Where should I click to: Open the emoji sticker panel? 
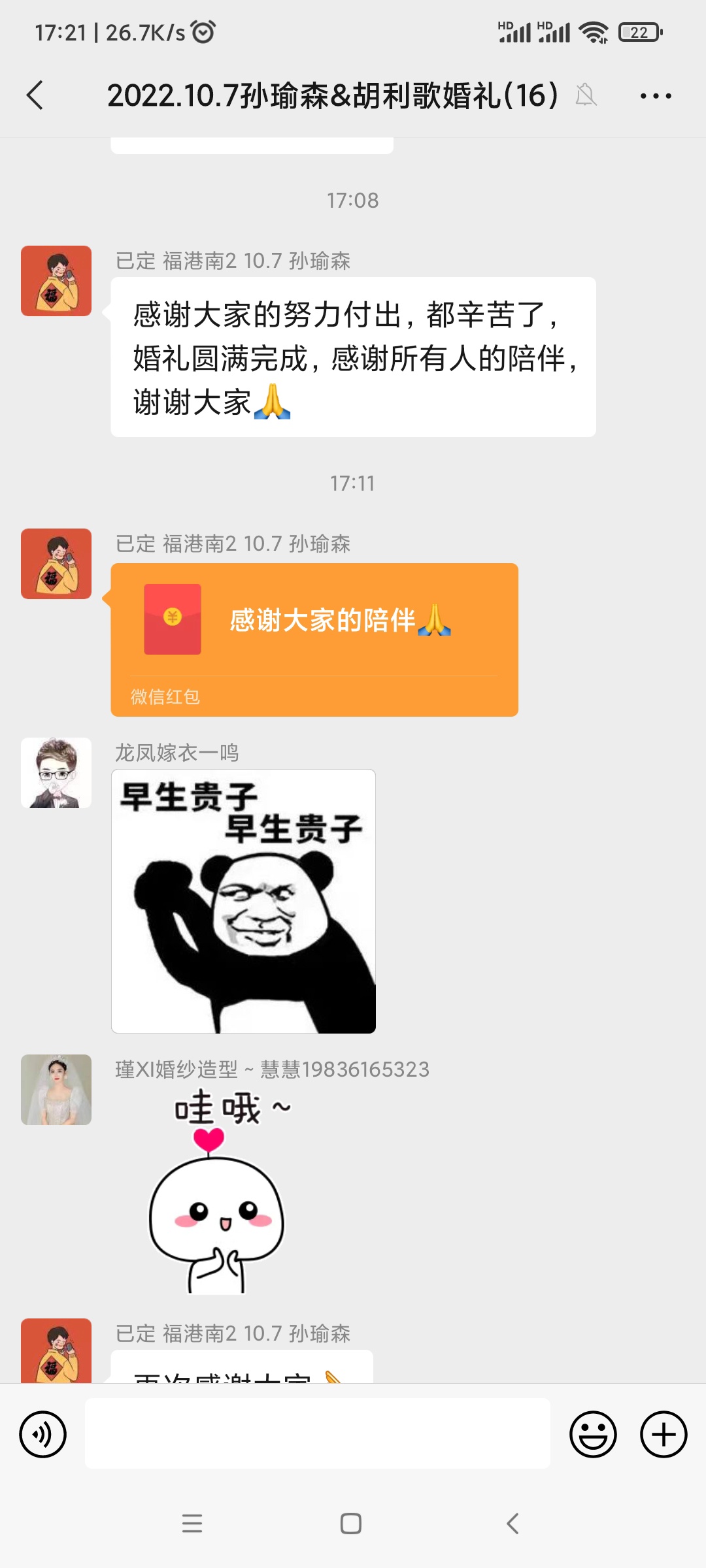coord(593,1434)
